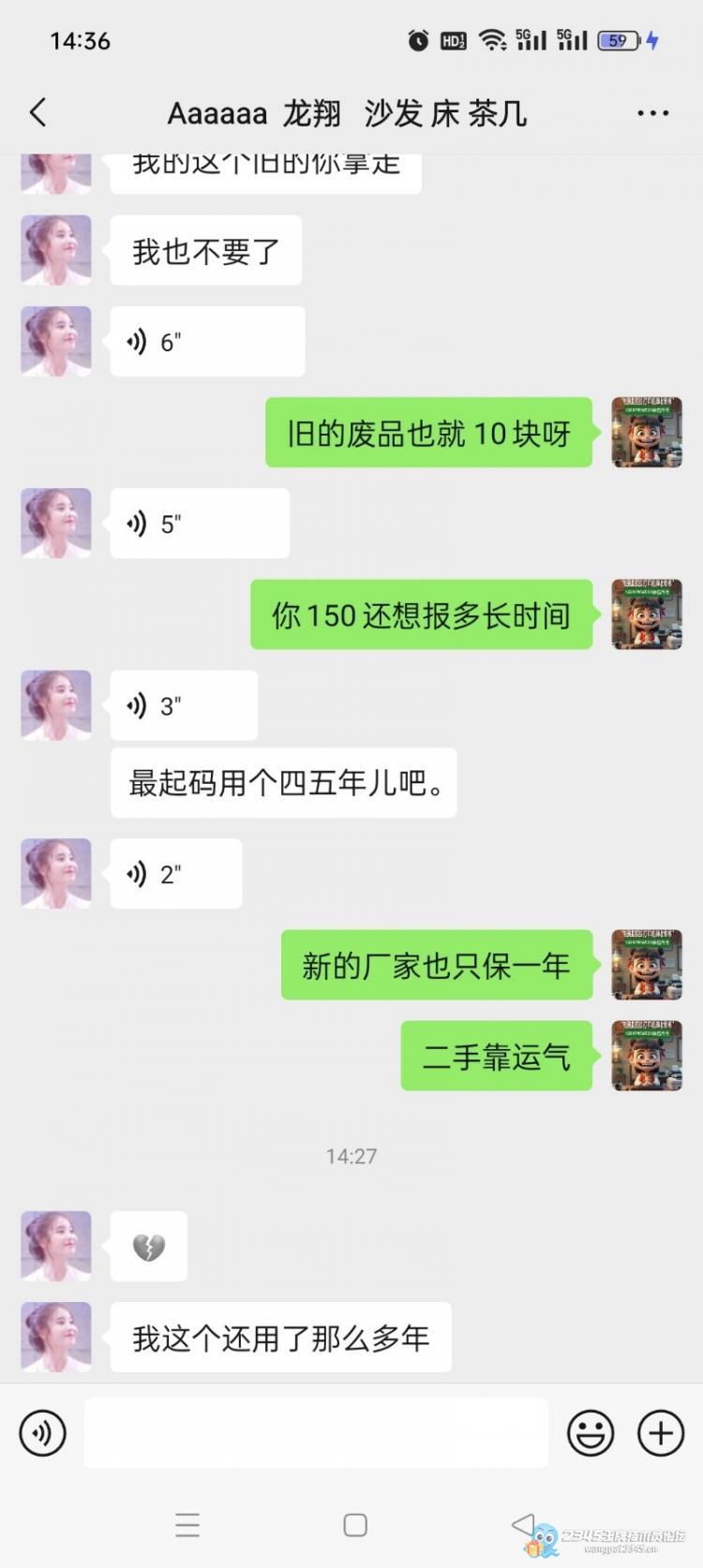
Task: Go back from the chat
Action: [x=37, y=113]
